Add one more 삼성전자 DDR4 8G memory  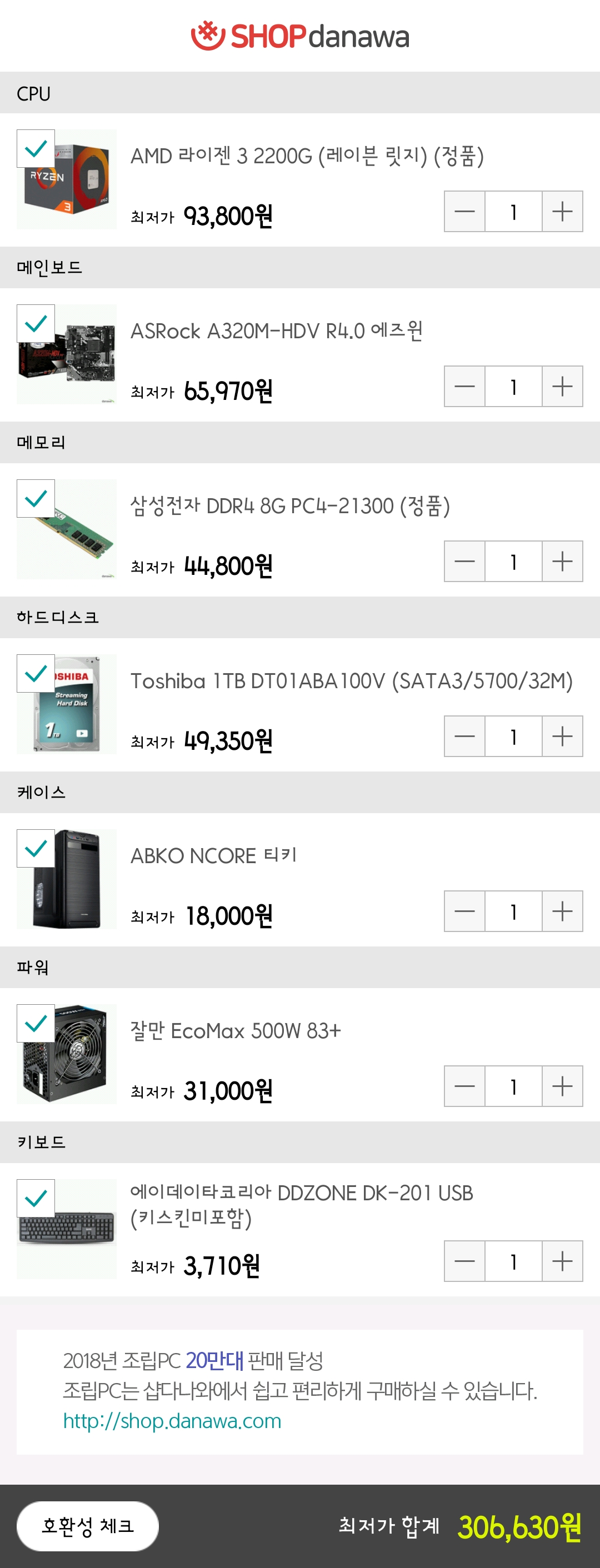click(x=562, y=561)
